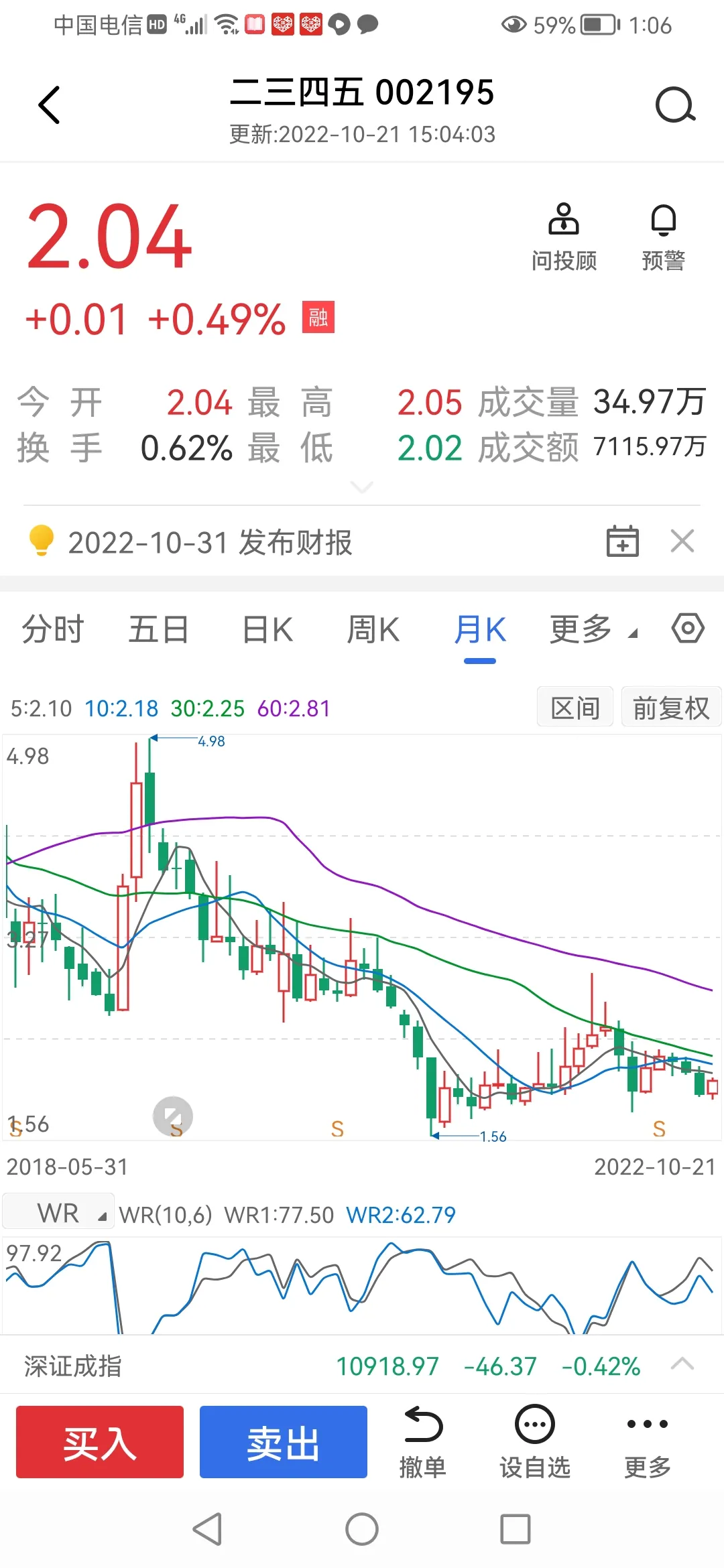Expand the 深证成指 index bar
This screenshot has height=1568, width=724.
[682, 1364]
